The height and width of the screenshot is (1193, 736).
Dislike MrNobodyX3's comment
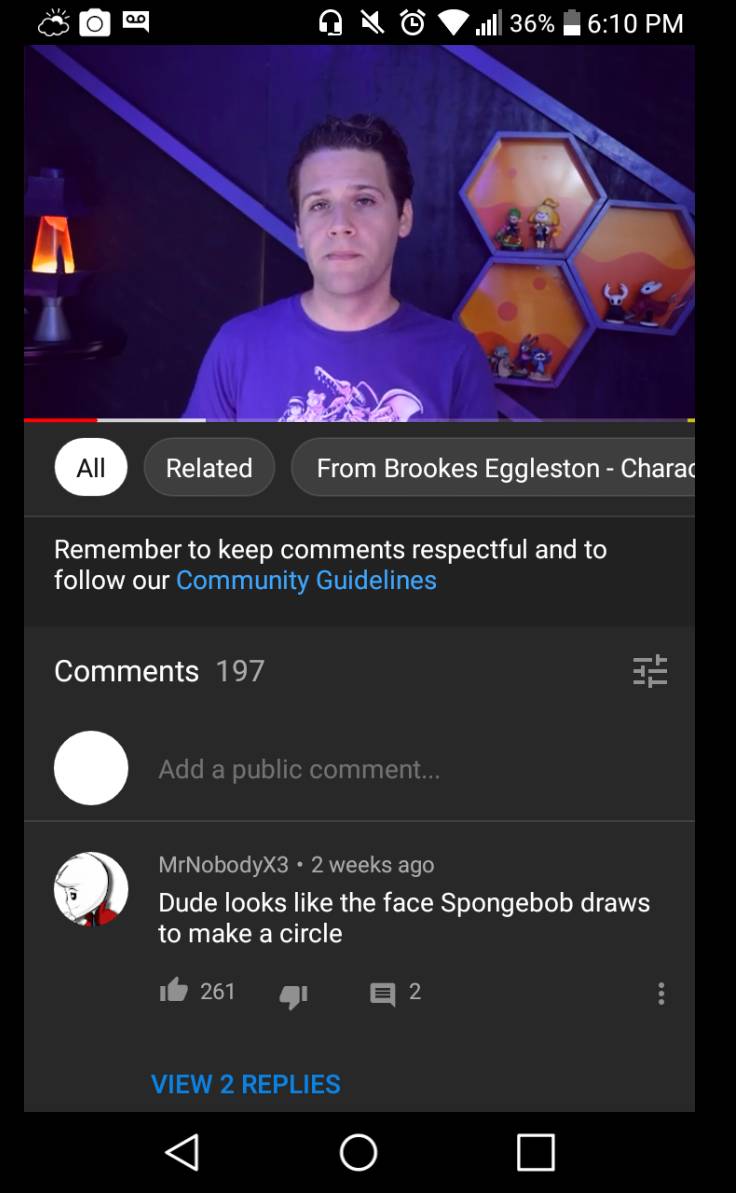[294, 993]
